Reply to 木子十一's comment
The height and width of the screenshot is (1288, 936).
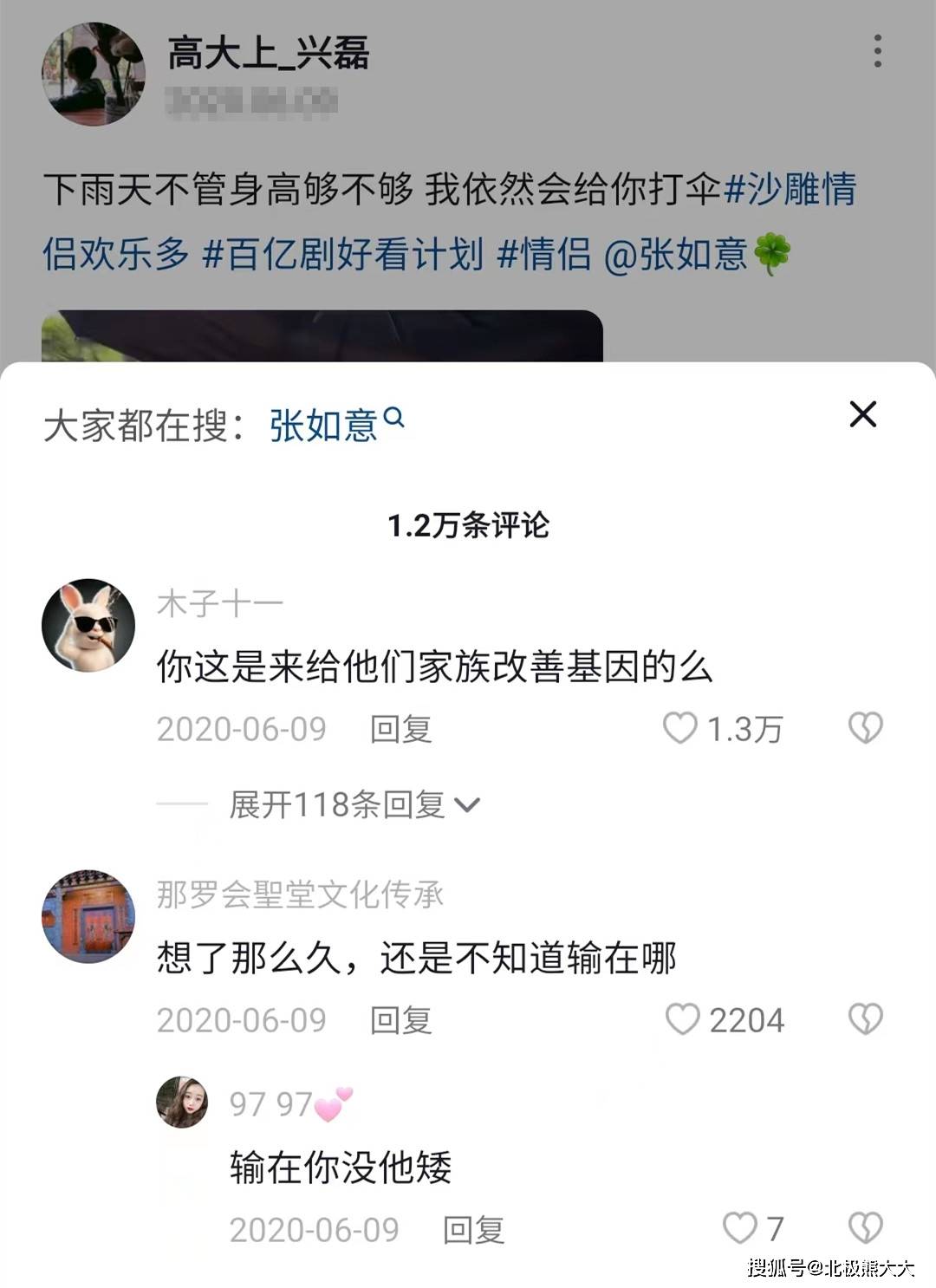point(399,730)
